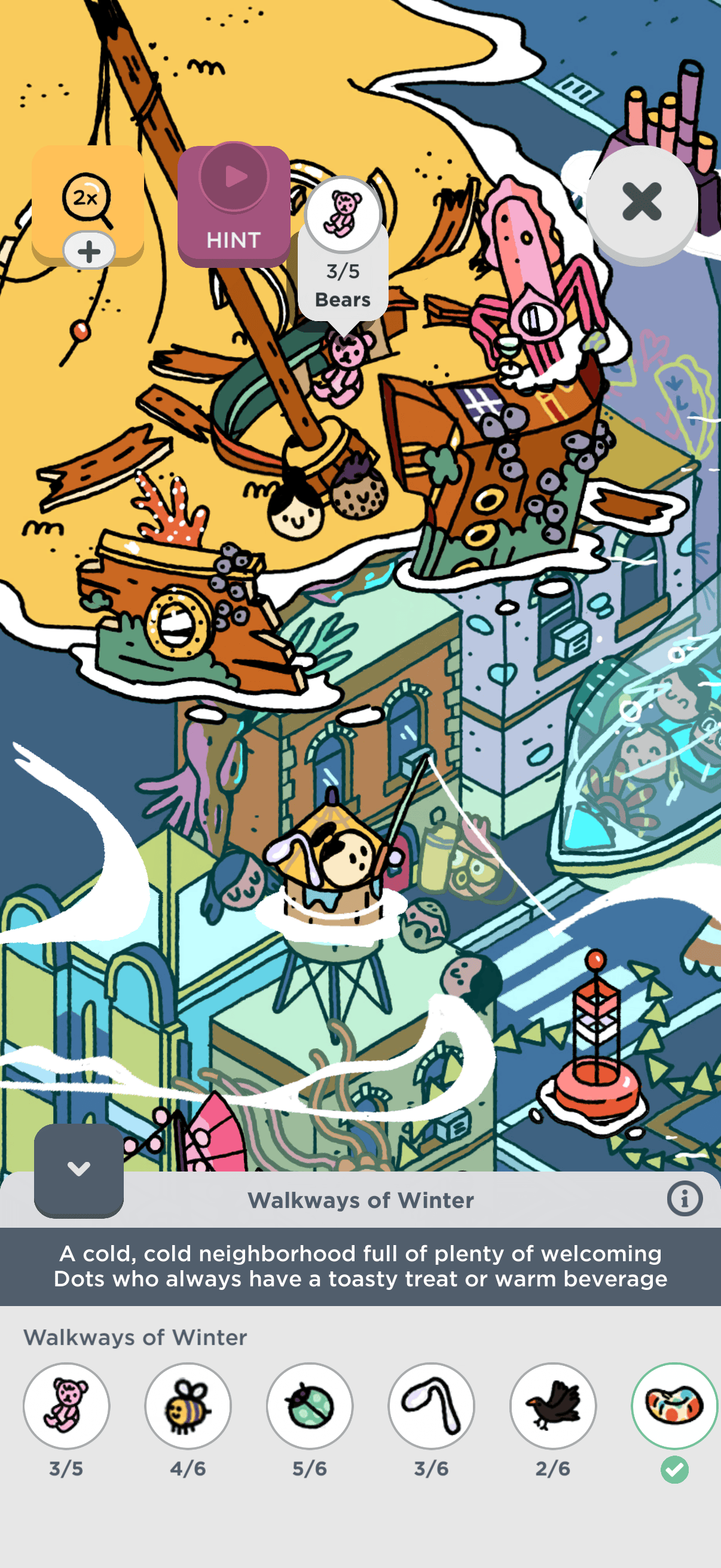Select the black bird target 2/6

(x=553, y=1405)
